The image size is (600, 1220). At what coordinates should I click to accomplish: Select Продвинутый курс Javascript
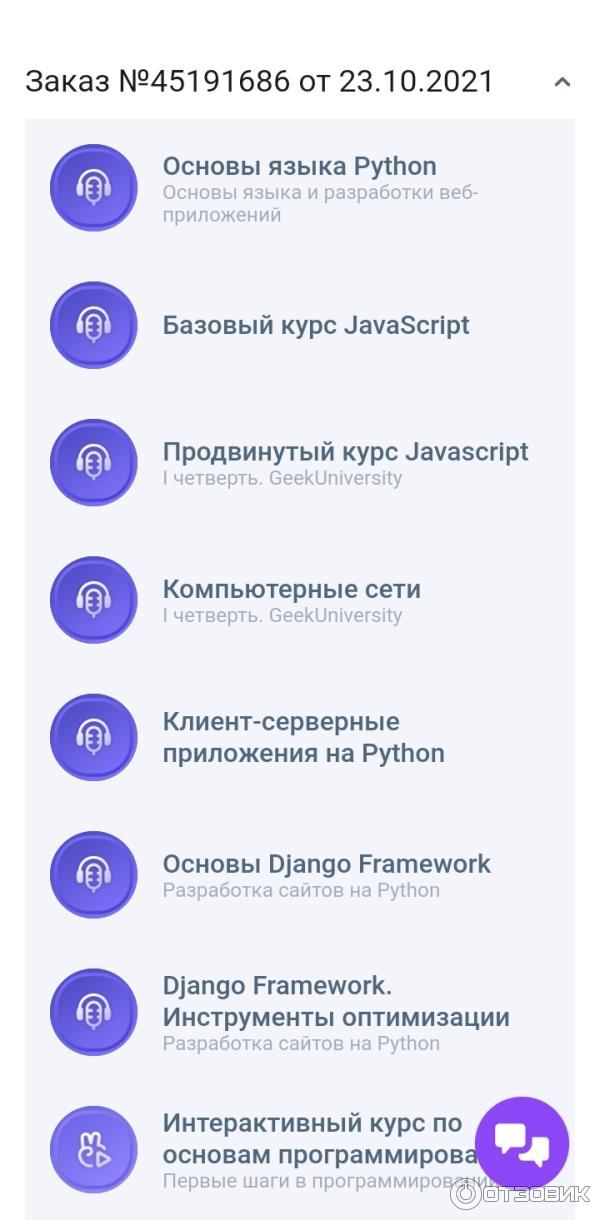(x=345, y=452)
